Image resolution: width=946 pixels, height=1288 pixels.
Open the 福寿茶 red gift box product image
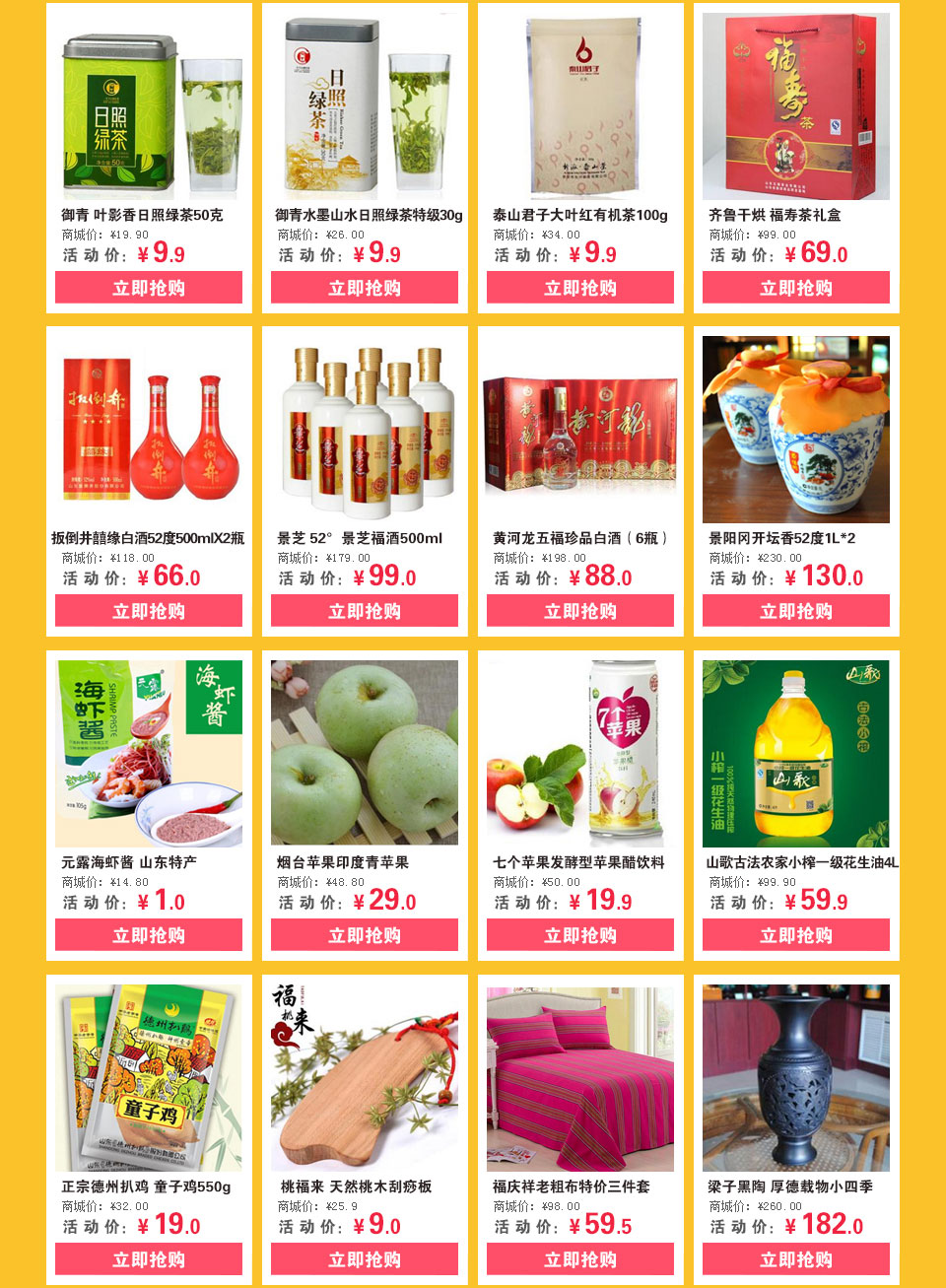click(x=796, y=106)
